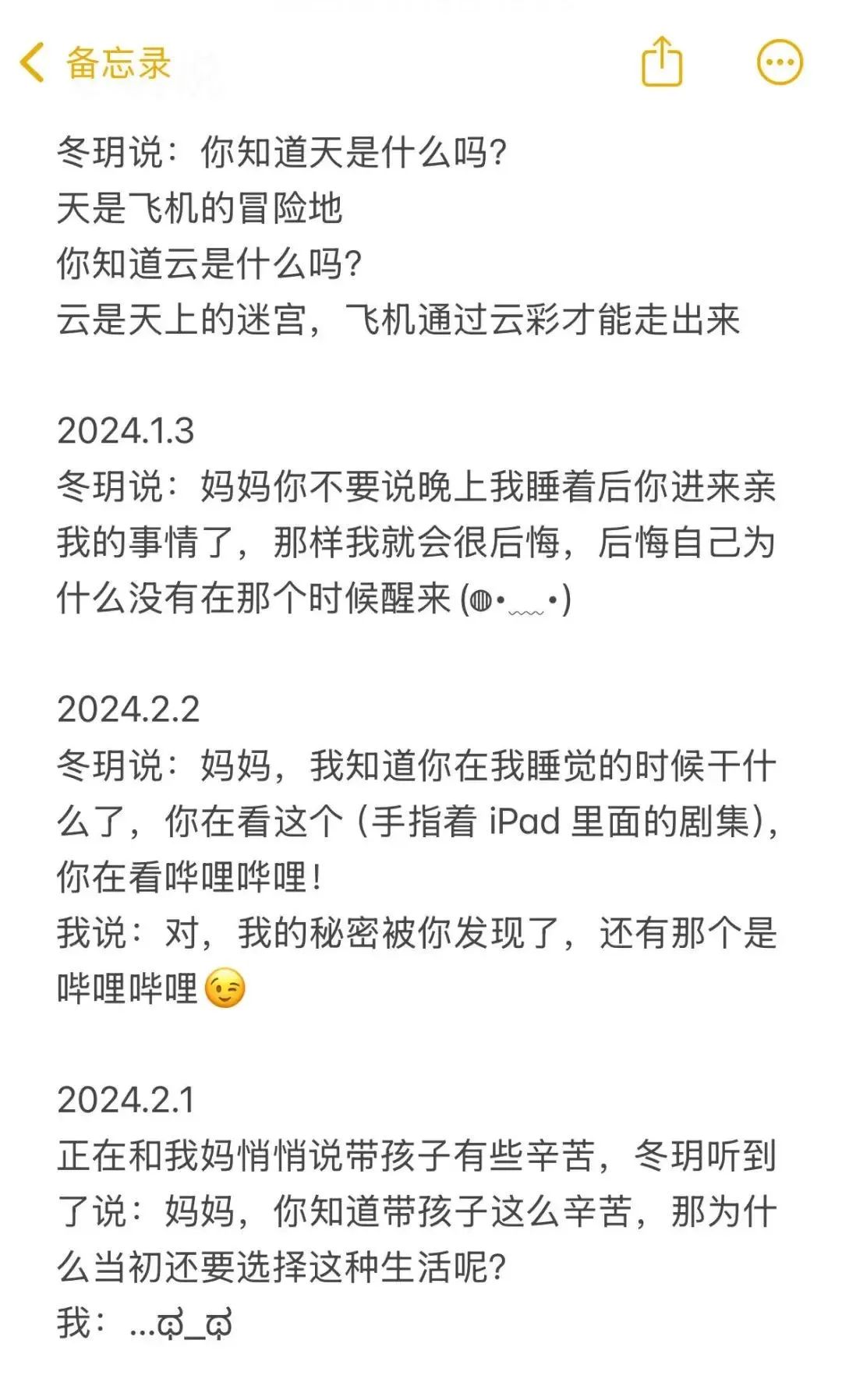
Task: Open the more options menu
Action: [x=780, y=62]
